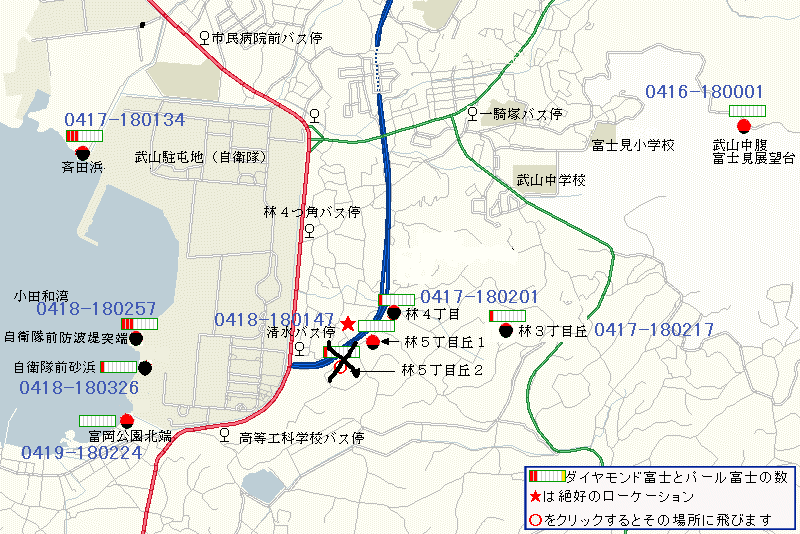Select the 武山中腹富士見展望台 red marker
The width and height of the screenshot is (800, 534).
coord(743,126)
